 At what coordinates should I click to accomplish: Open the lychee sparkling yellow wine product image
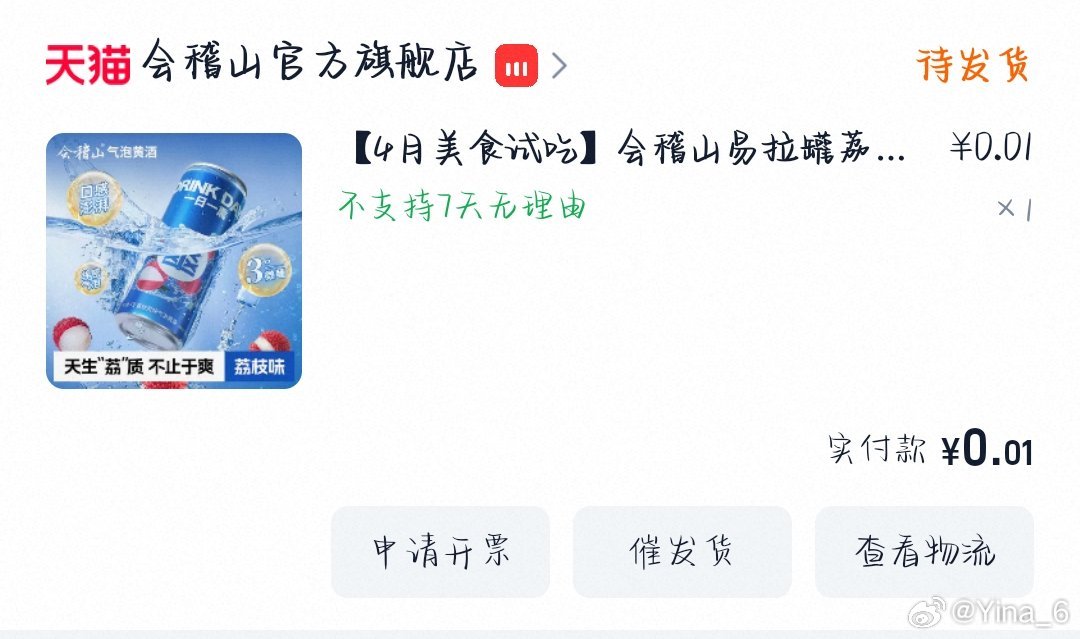tap(174, 261)
